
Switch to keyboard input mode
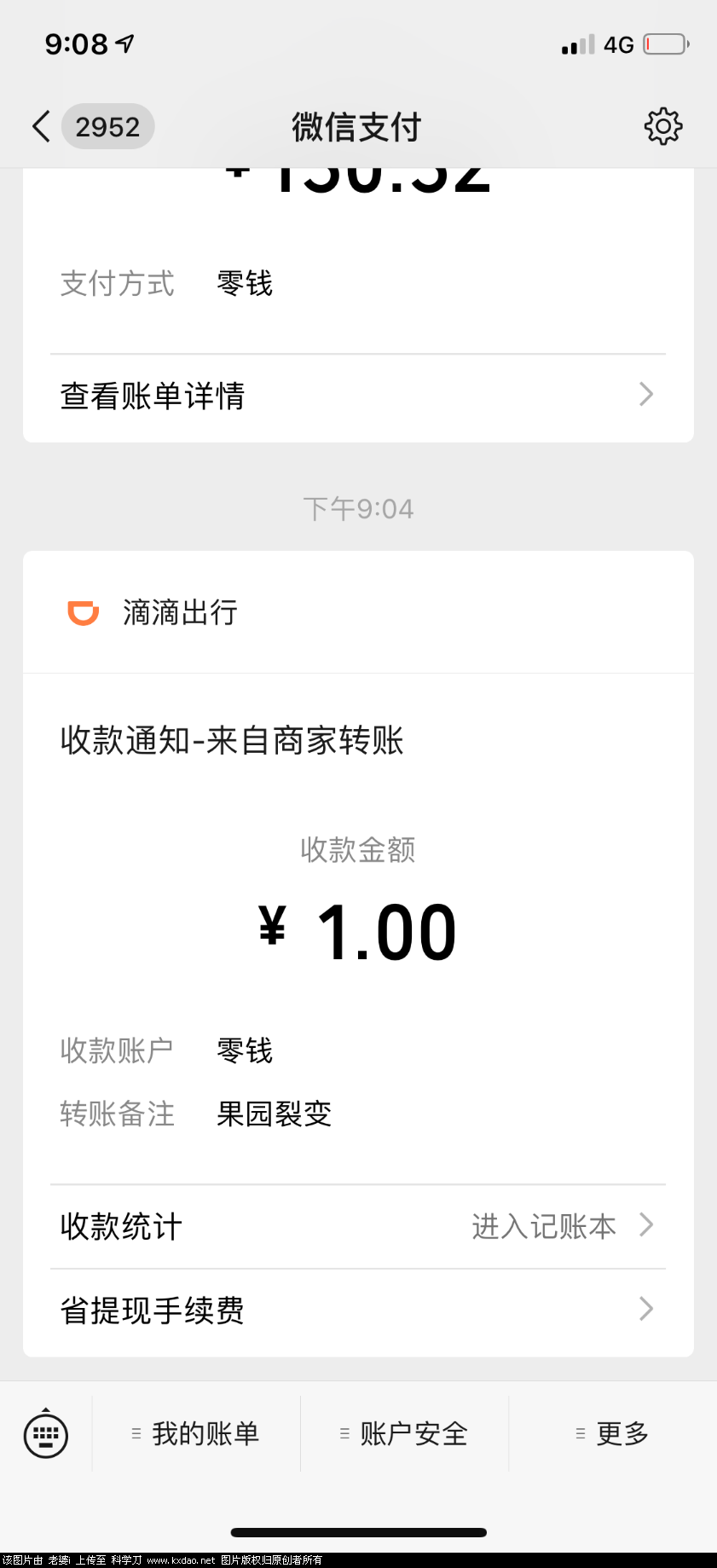46,1434
